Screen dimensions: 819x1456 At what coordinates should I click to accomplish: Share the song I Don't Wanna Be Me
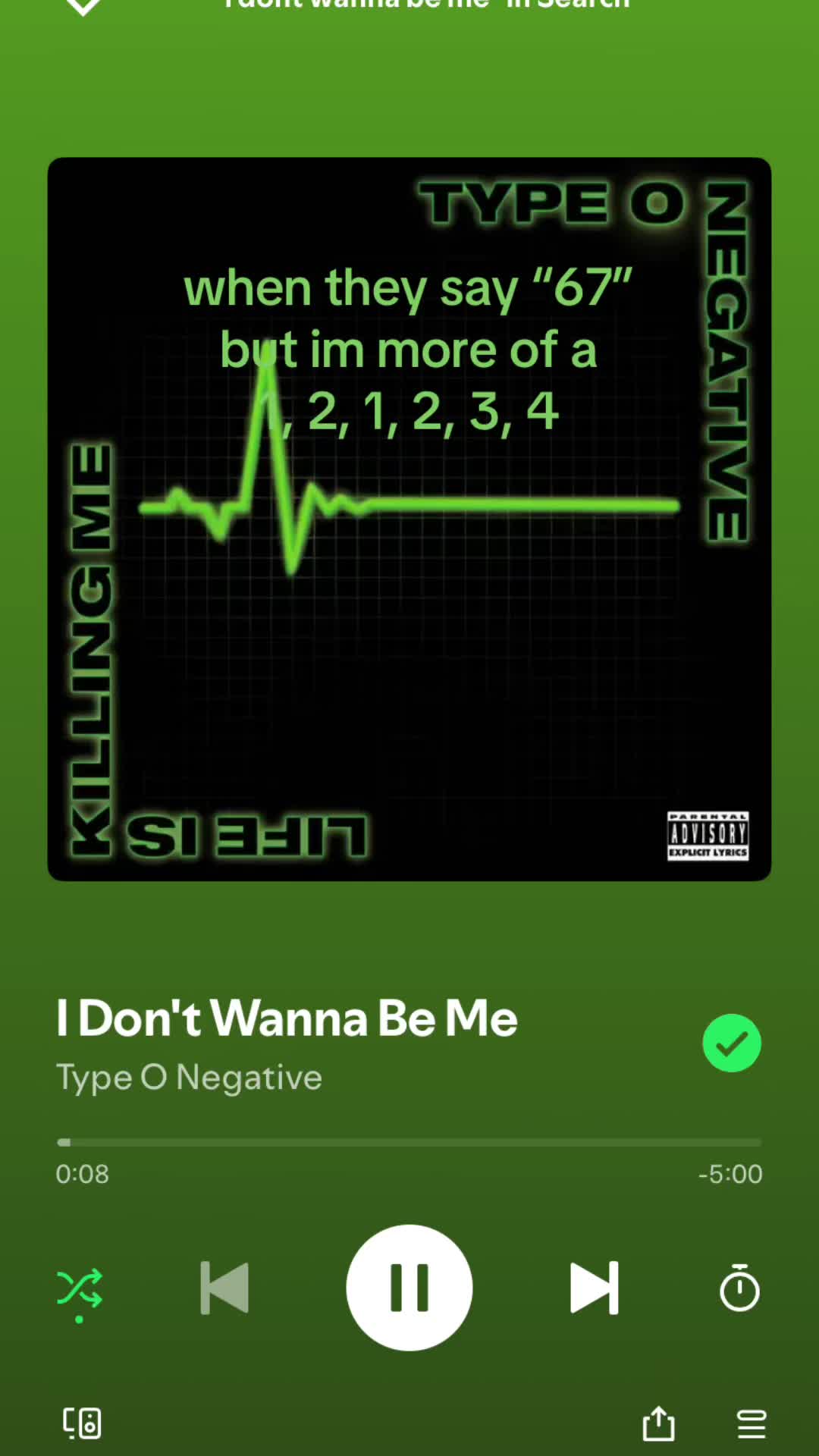658,1423
